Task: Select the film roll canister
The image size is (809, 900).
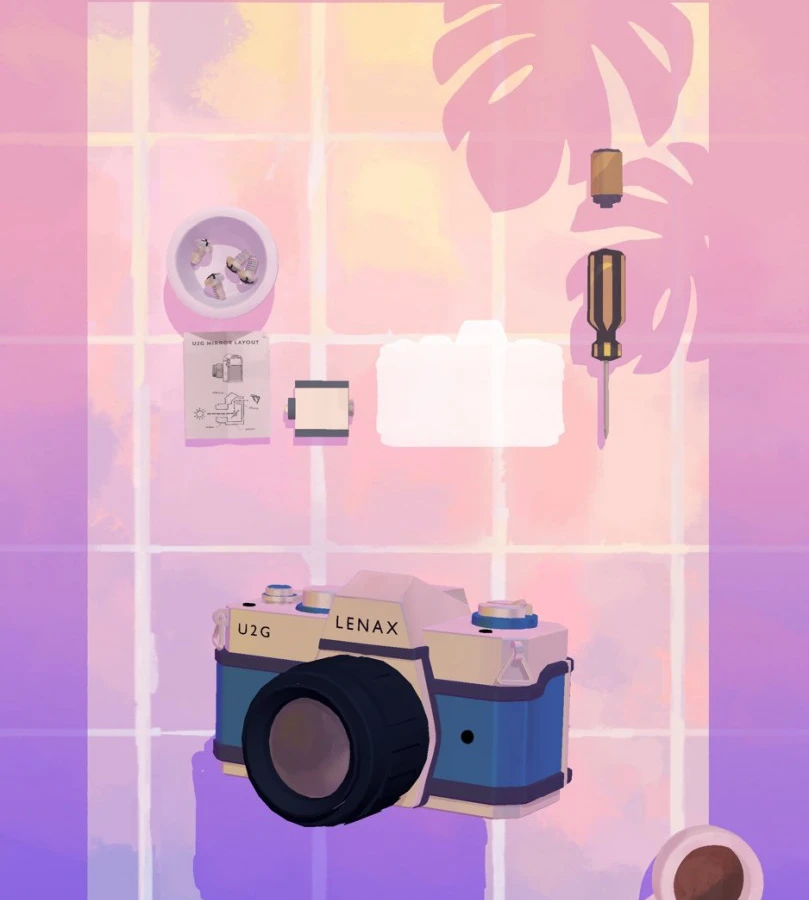Action: (606, 176)
